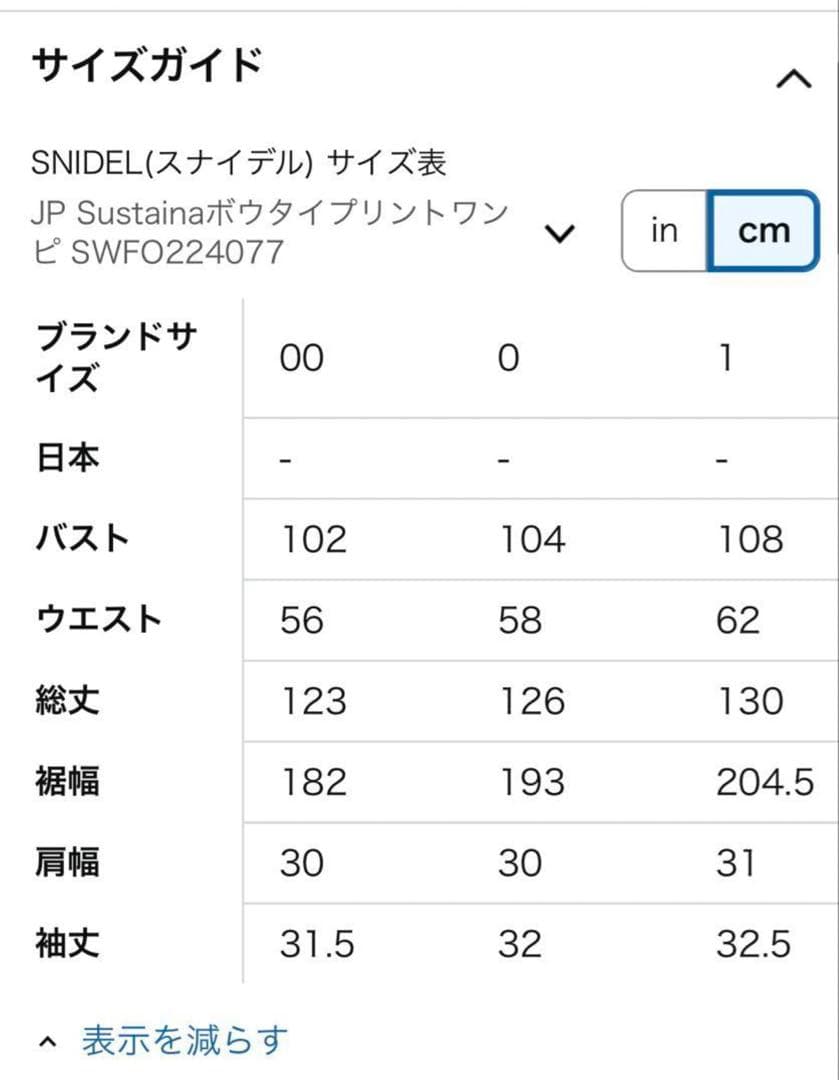Click the 日本 size row
This screenshot has height=1080, width=839.
pos(66,457)
